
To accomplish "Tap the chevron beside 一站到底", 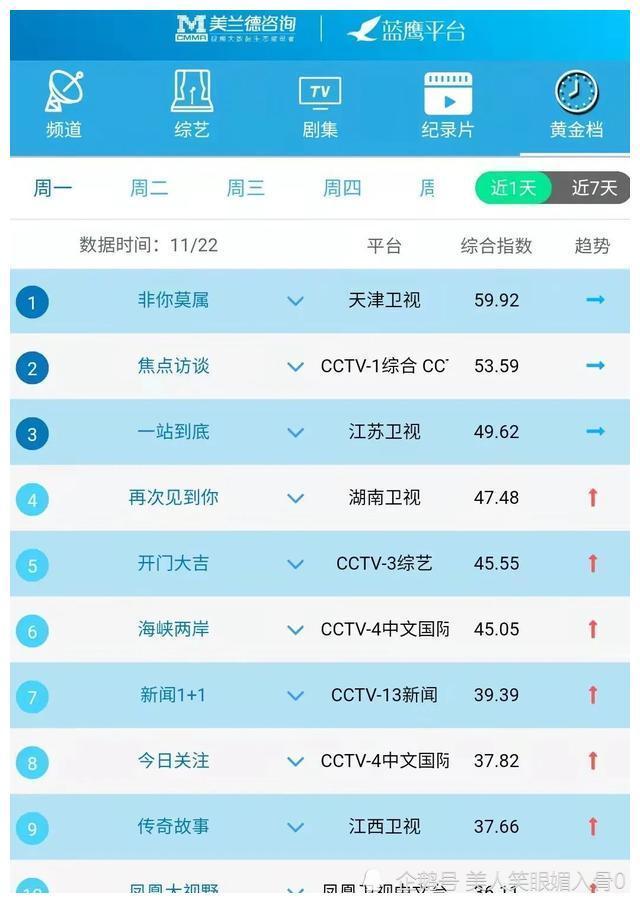I will pyautogui.click(x=295, y=433).
